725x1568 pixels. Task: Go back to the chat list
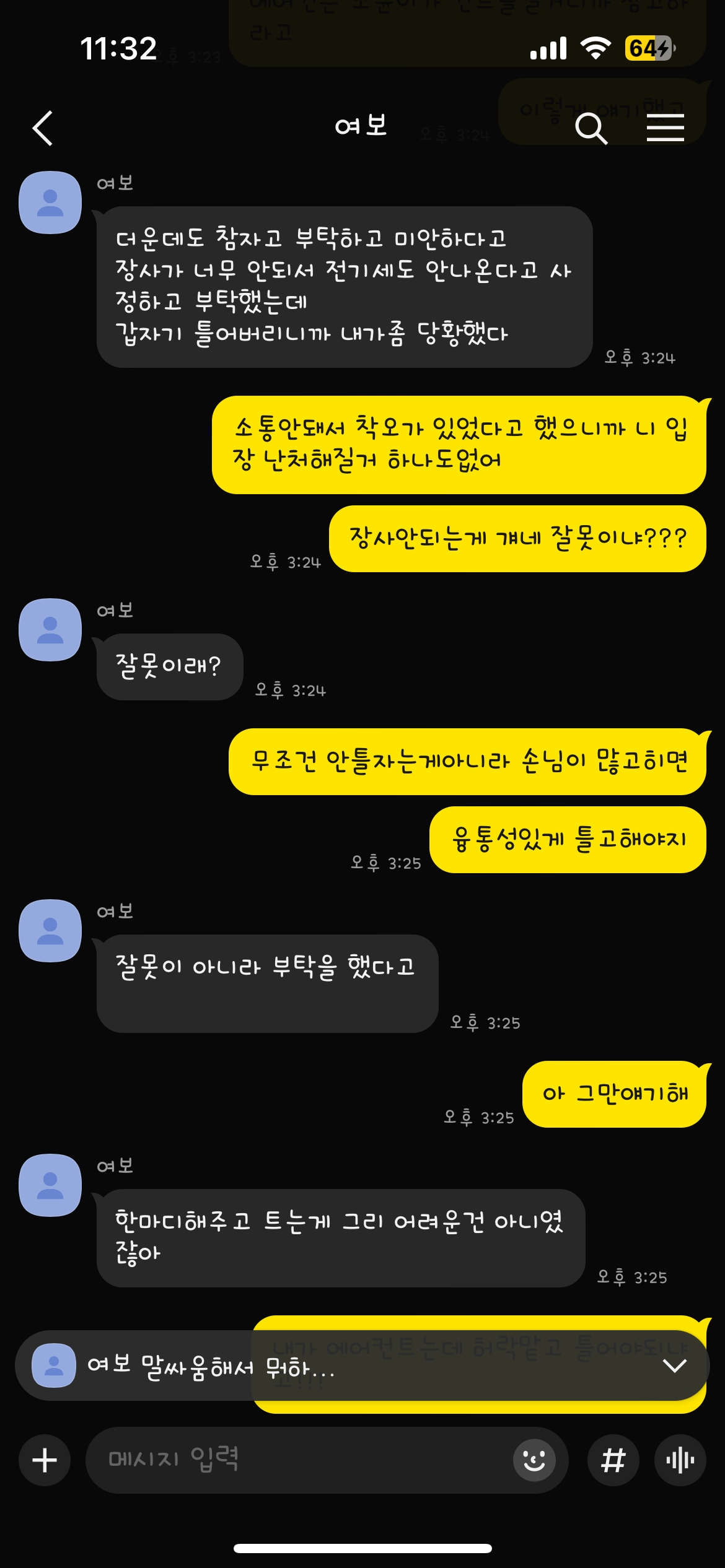[43, 128]
